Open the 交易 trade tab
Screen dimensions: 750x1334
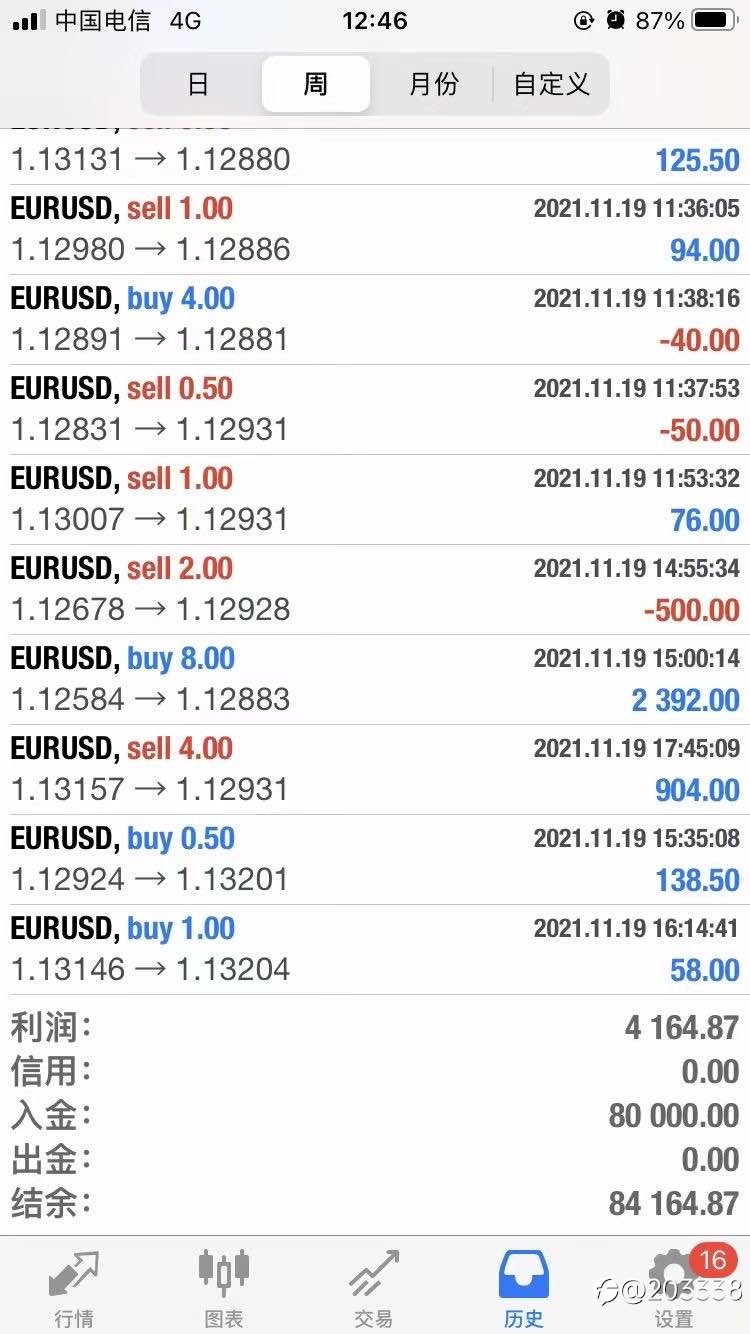tap(374, 1288)
